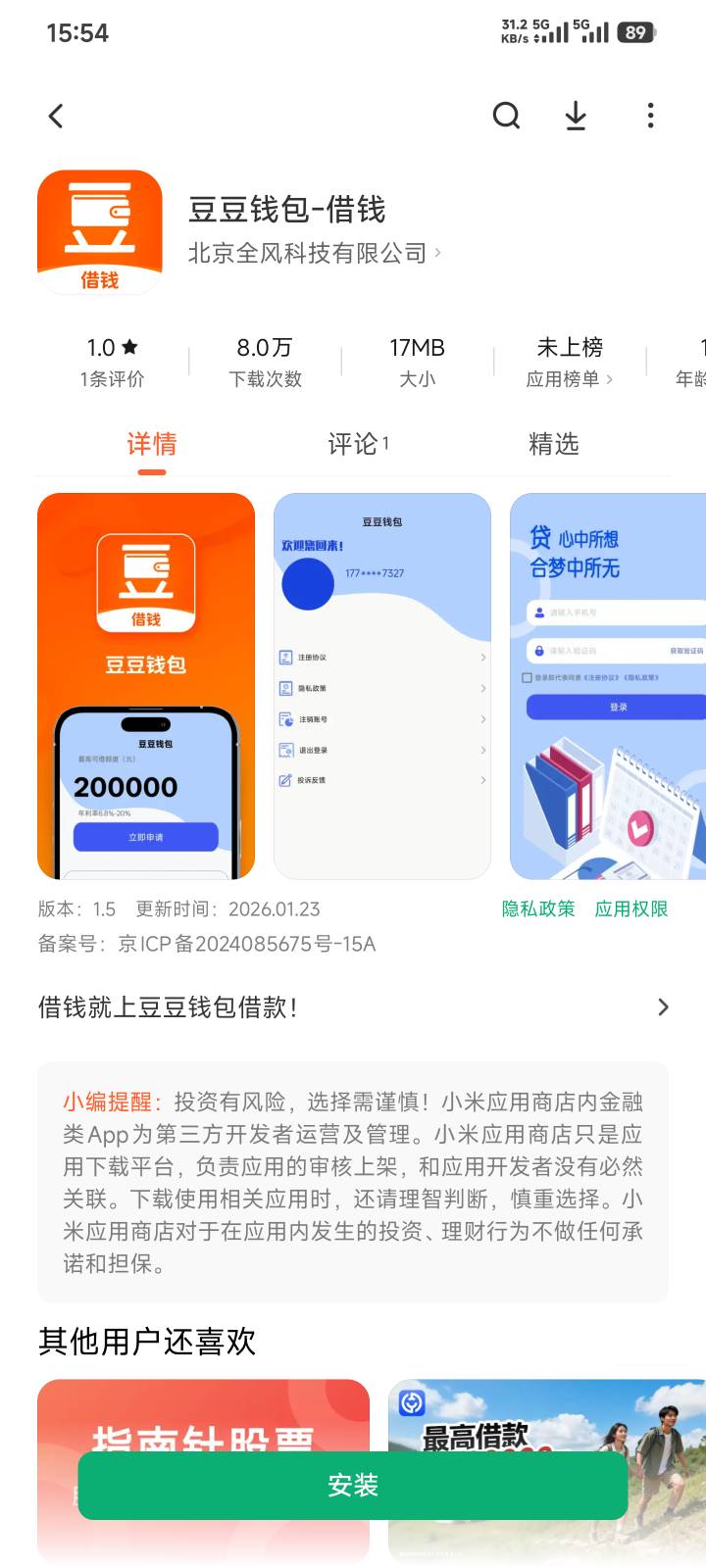Open the 应用权限 link
Image resolution: width=706 pixels, height=1568 pixels.
tap(631, 908)
